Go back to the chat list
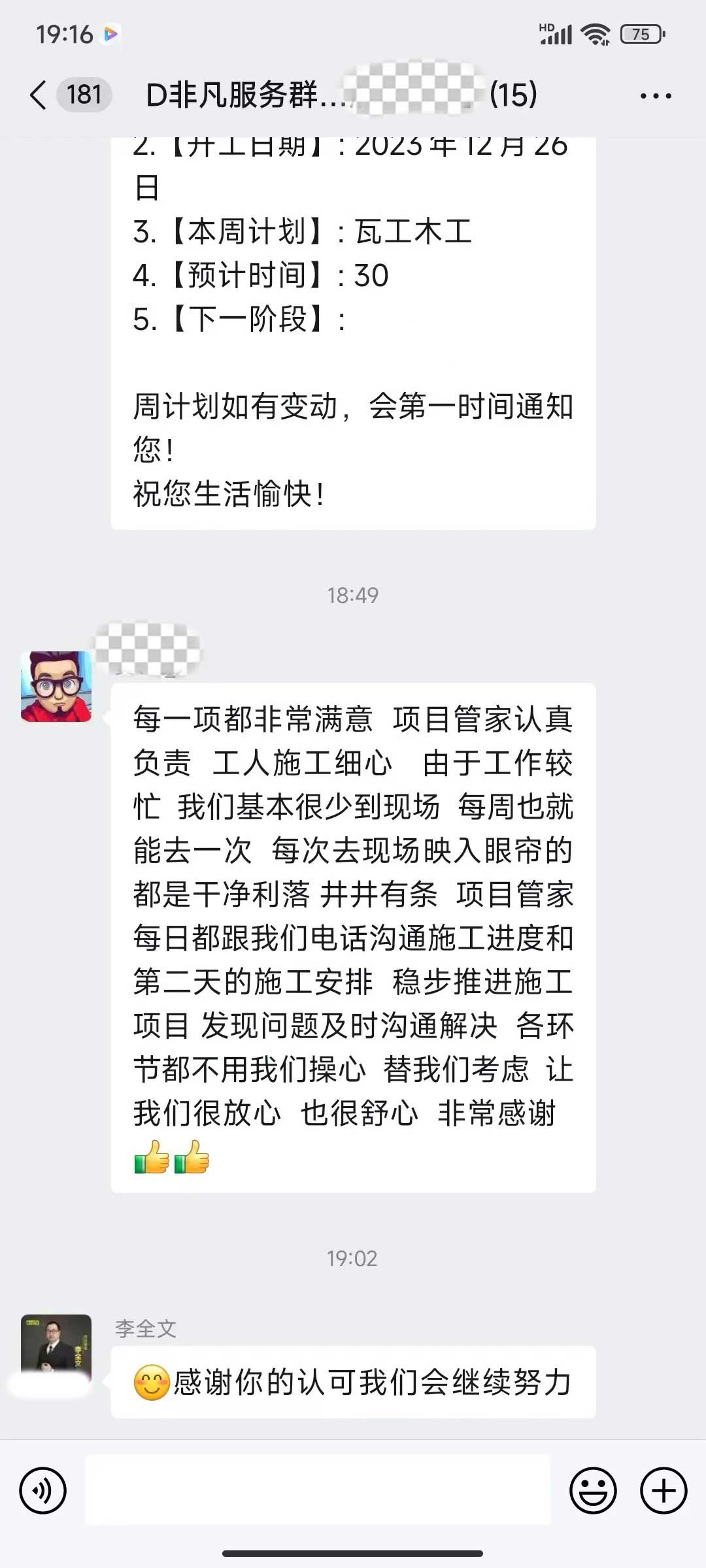This screenshot has height=1568, width=706. (39, 95)
